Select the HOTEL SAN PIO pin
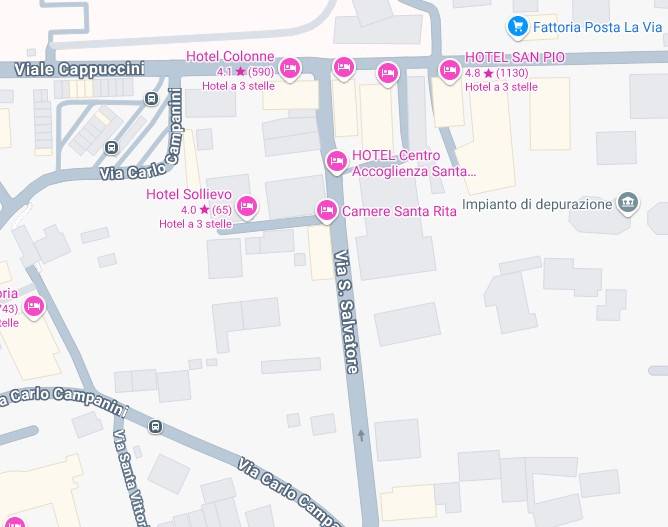 click(x=449, y=69)
